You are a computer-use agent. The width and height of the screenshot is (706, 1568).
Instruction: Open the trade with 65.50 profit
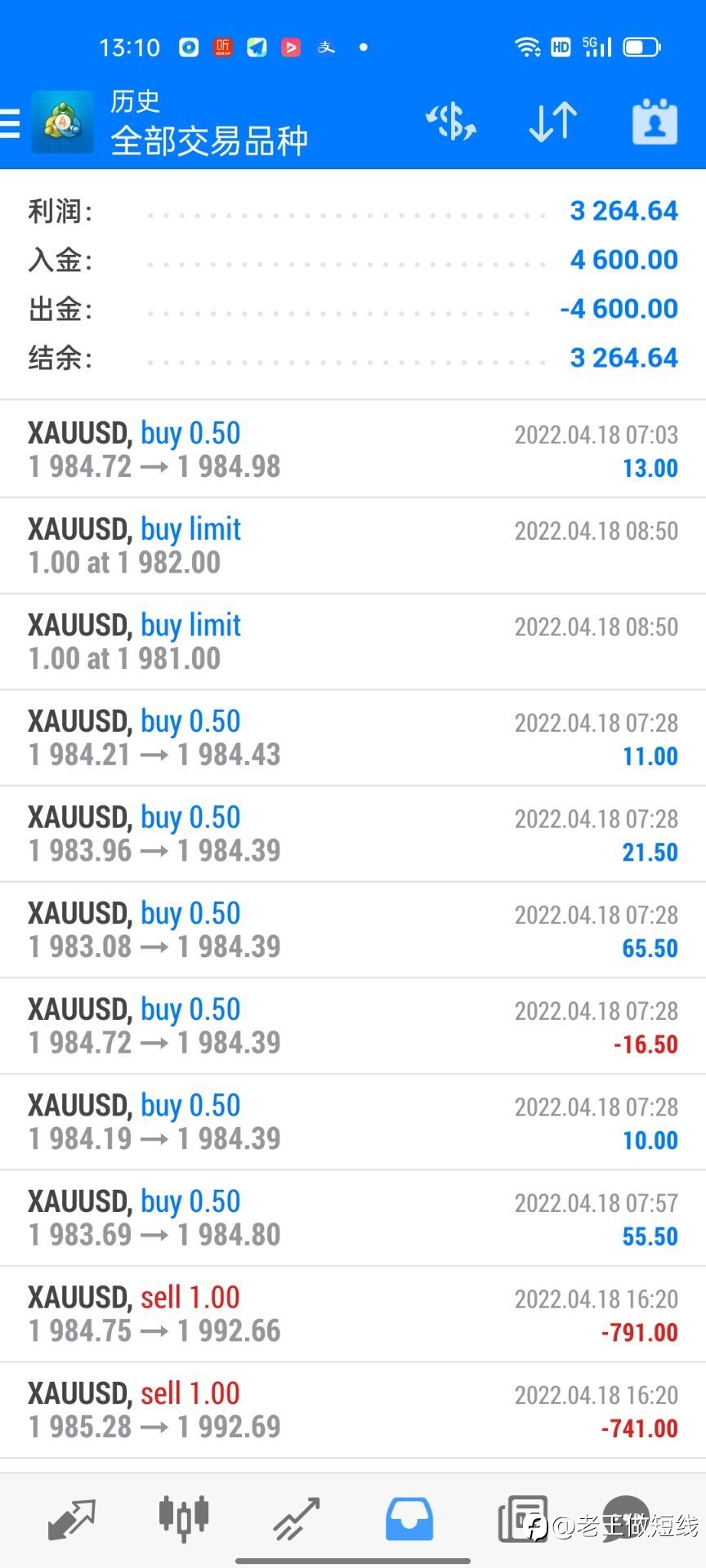(353, 929)
